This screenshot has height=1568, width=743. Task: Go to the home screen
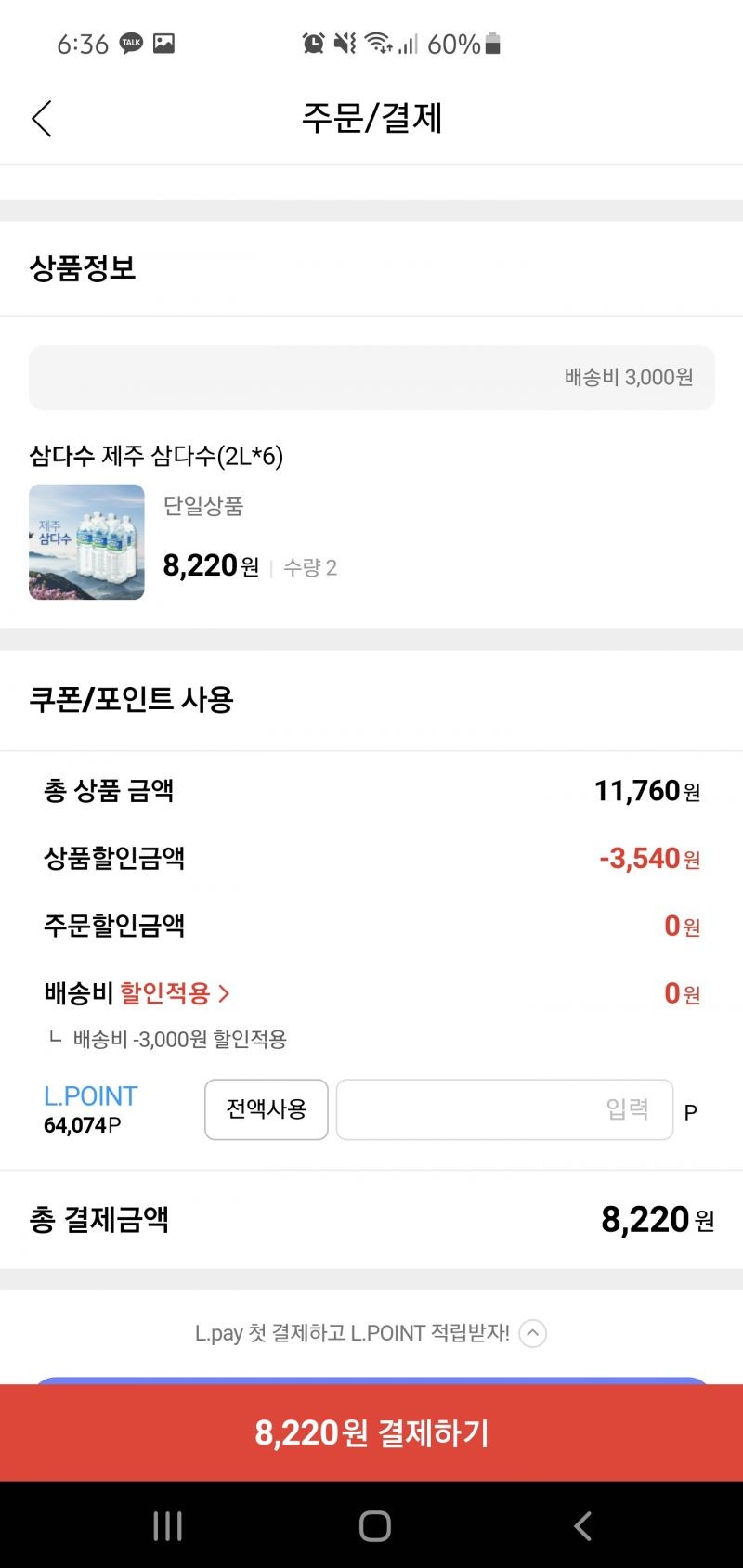(x=374, y=1526)
